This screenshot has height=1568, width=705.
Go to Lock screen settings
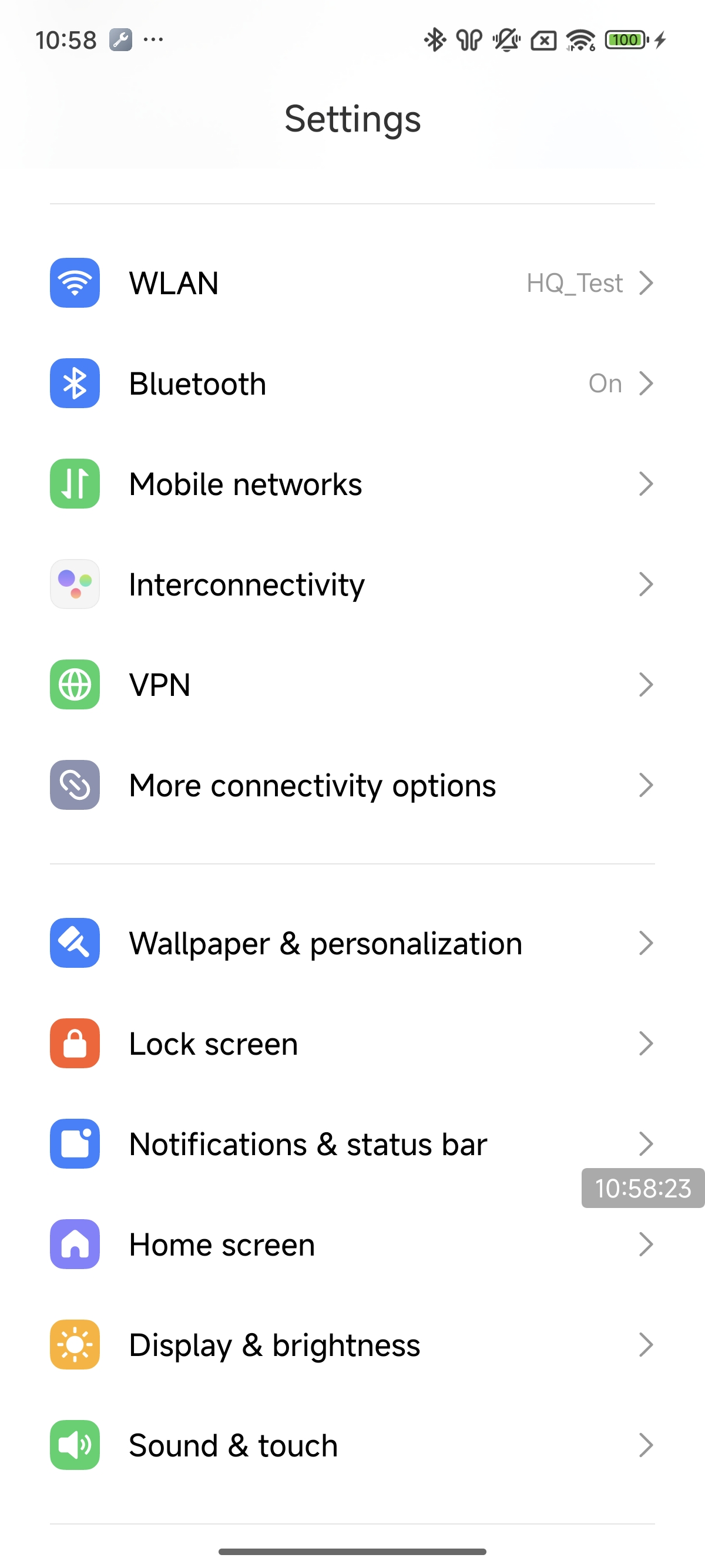352,1044
